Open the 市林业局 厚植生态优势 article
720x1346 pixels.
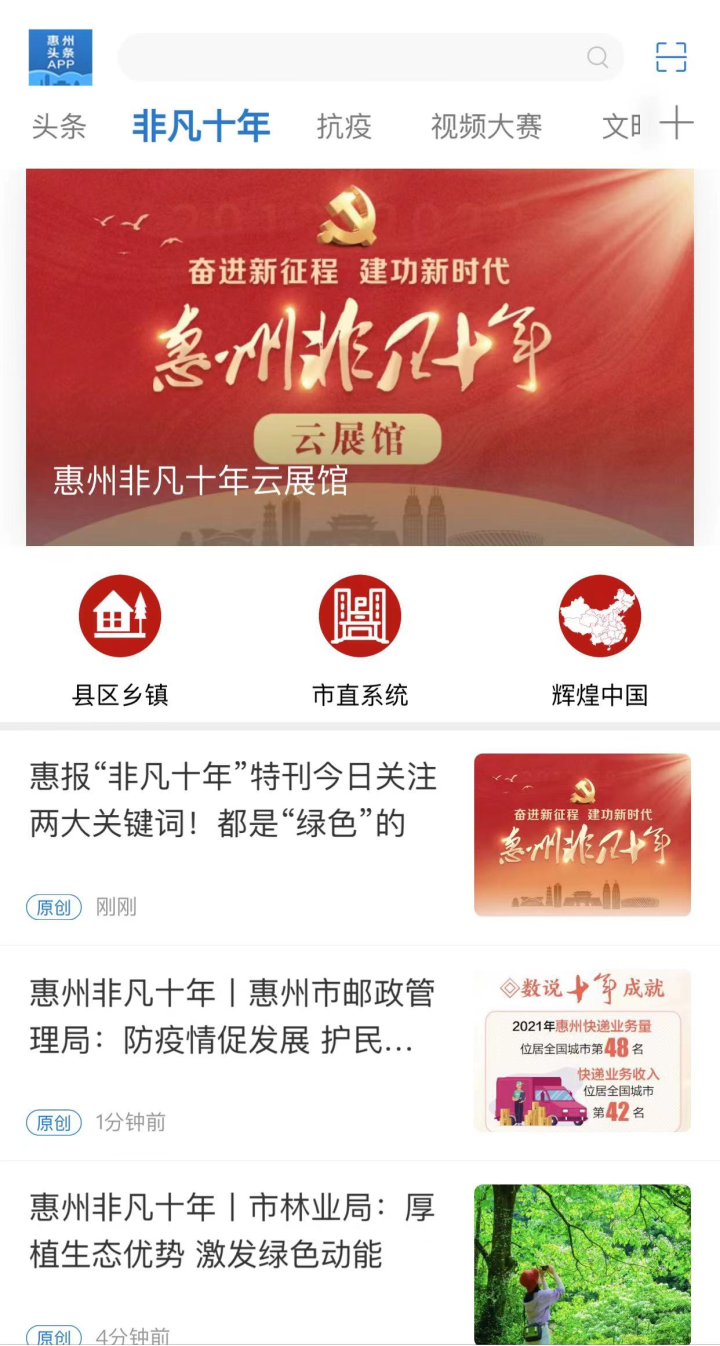(233, 1230)
